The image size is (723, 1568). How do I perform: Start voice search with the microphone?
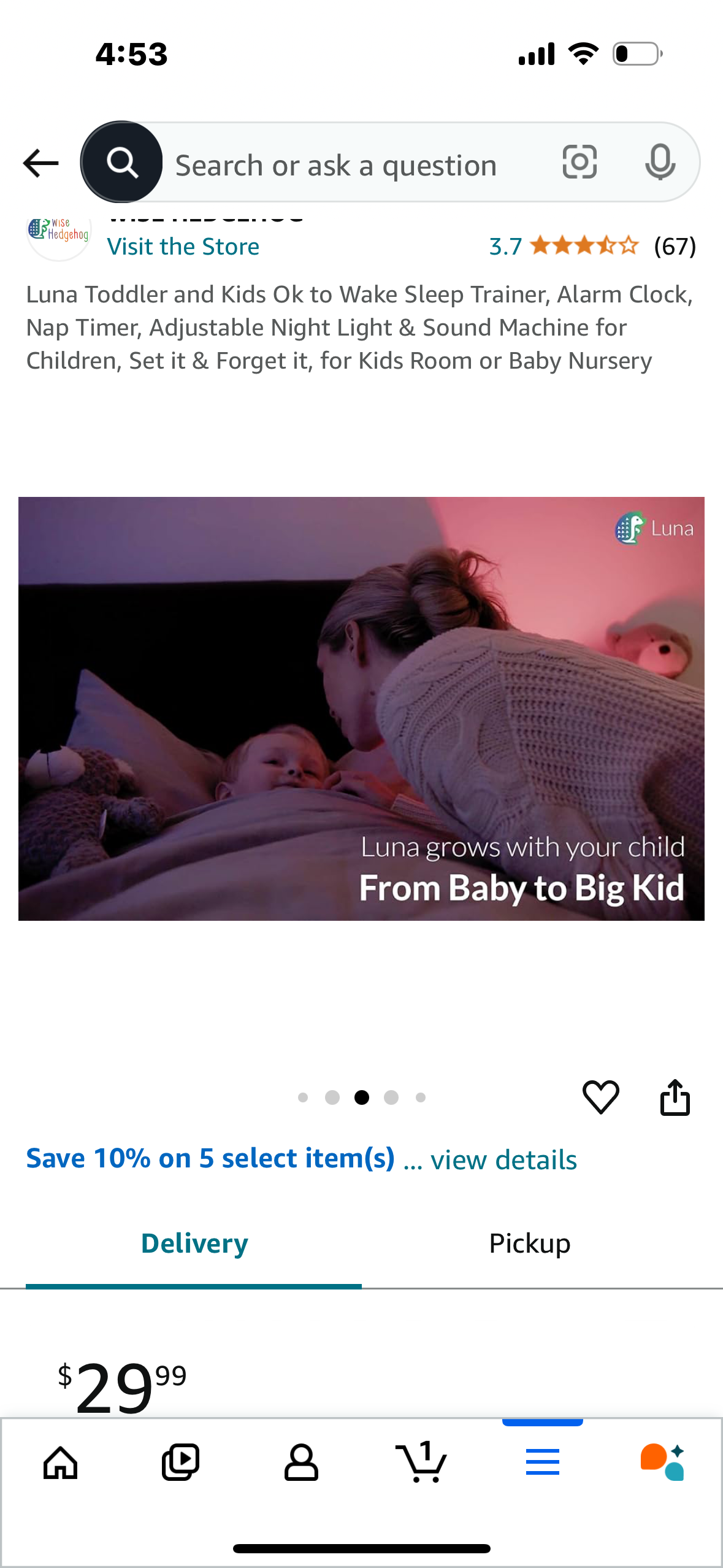660,163
